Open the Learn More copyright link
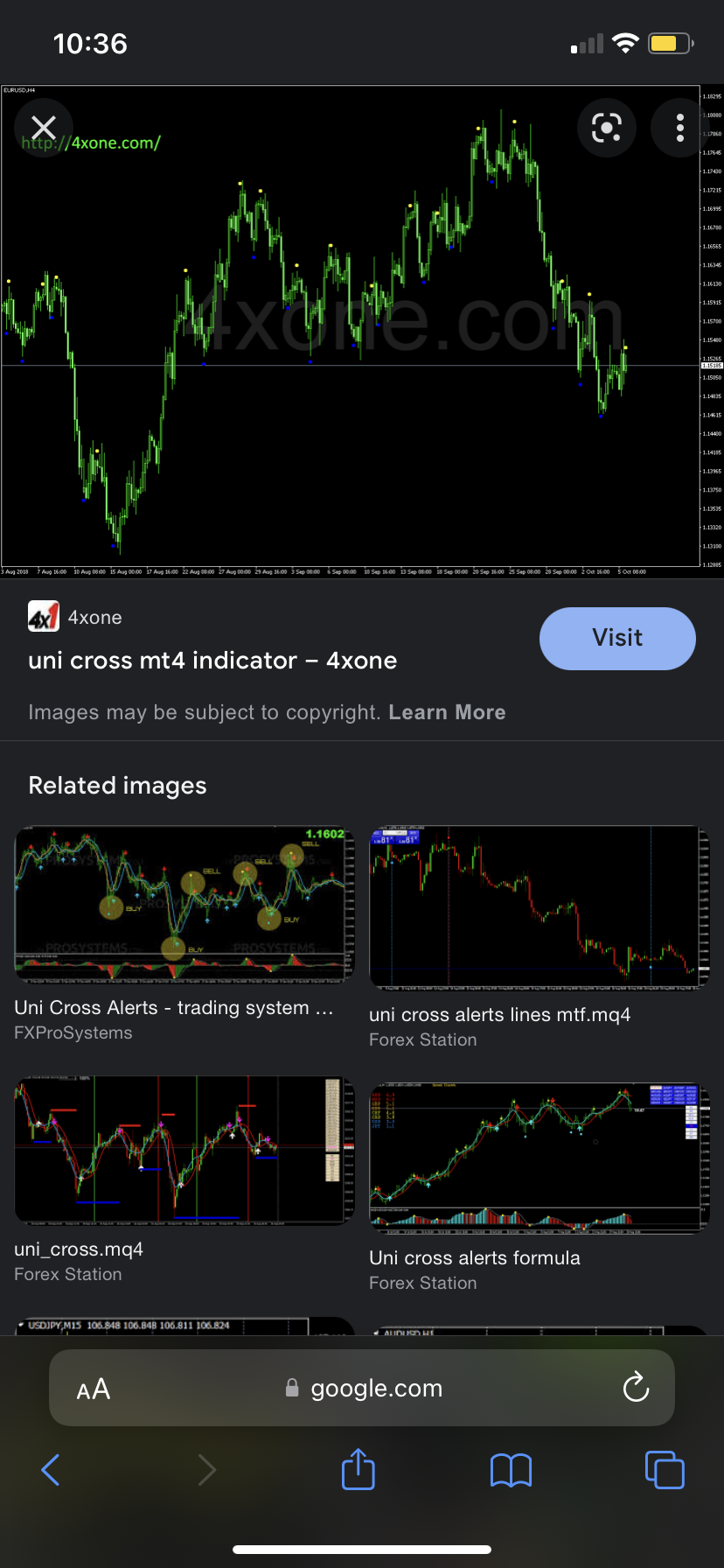This screenshot has width=724, height=1568. click(447, 712)
